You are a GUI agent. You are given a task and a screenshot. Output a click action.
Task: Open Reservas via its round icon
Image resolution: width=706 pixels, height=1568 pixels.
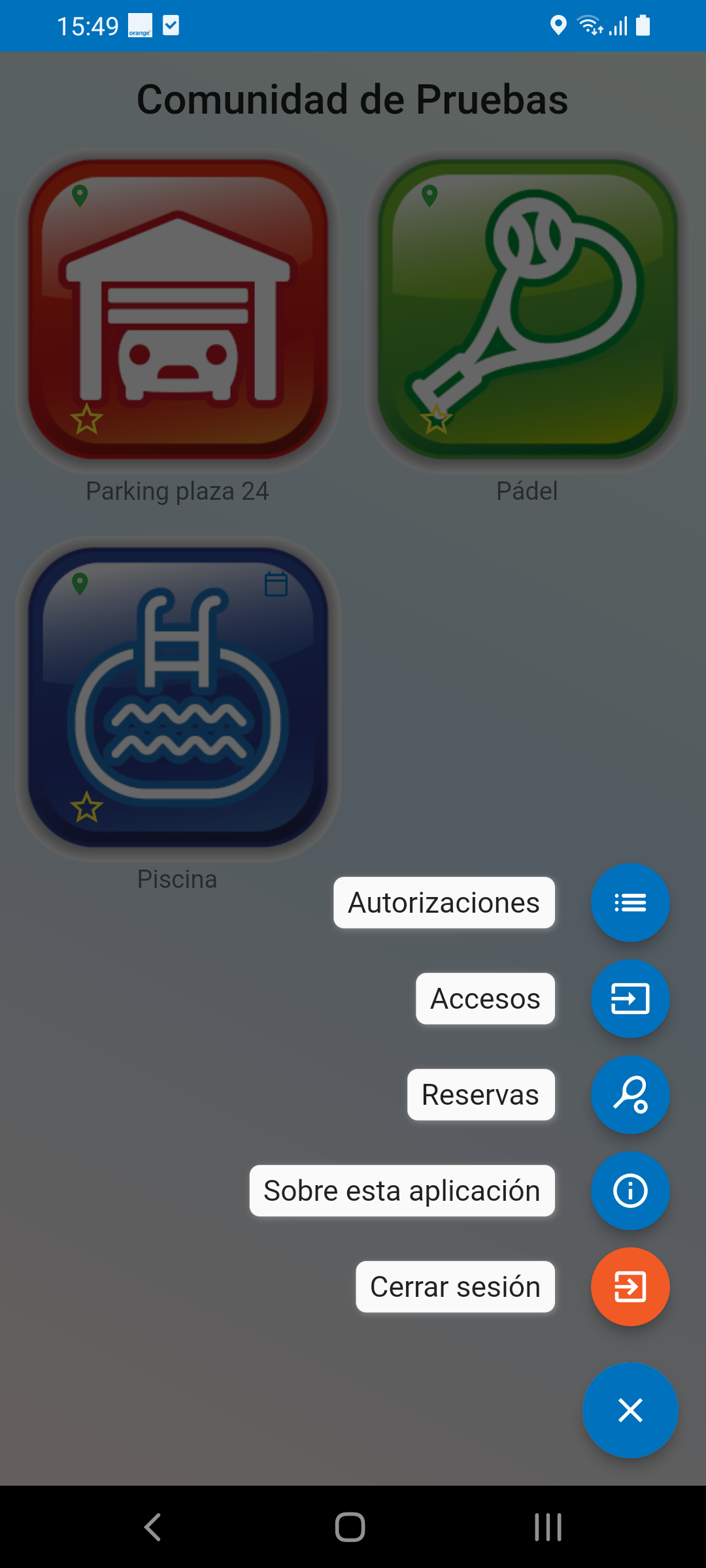[x=630, y=1094]
